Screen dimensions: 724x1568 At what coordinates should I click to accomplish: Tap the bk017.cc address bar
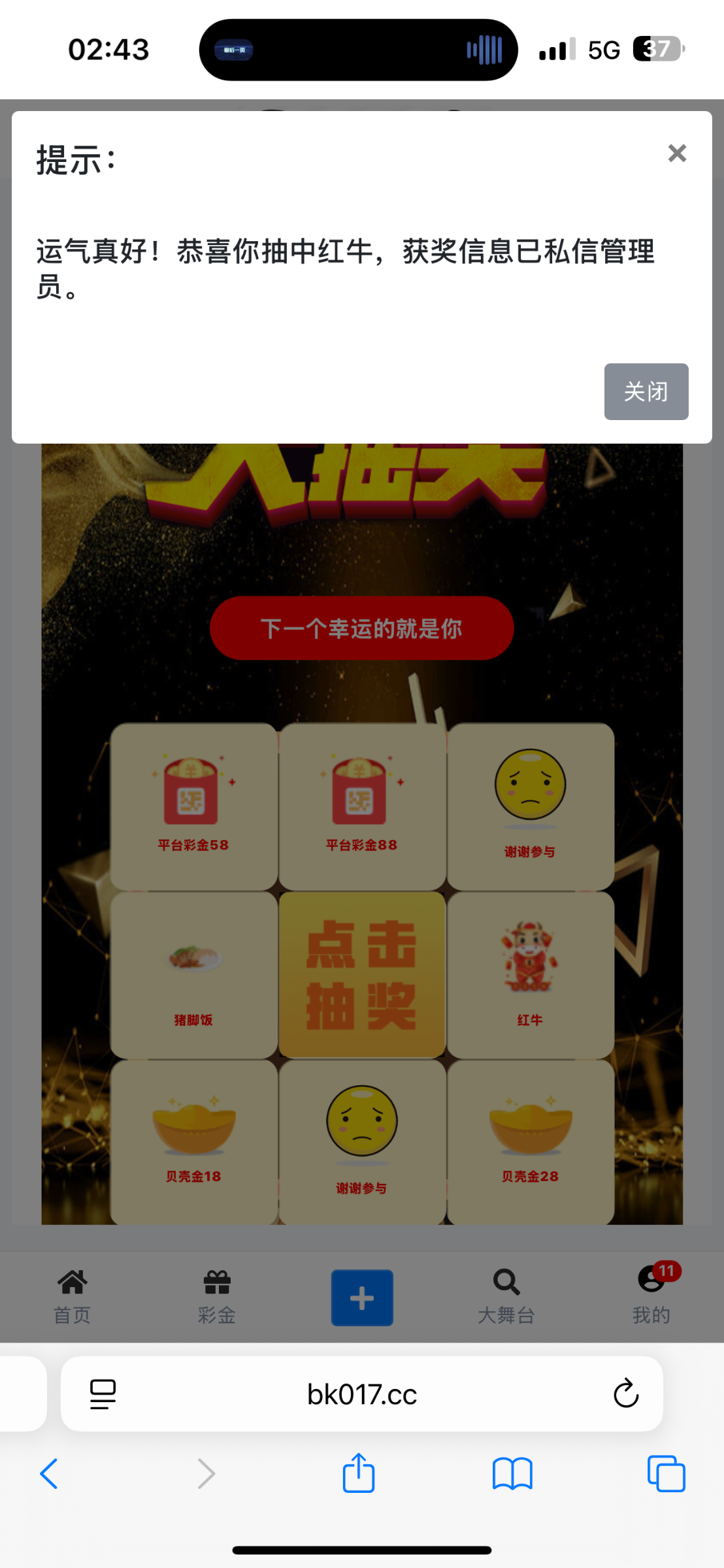pos(362,1394)
